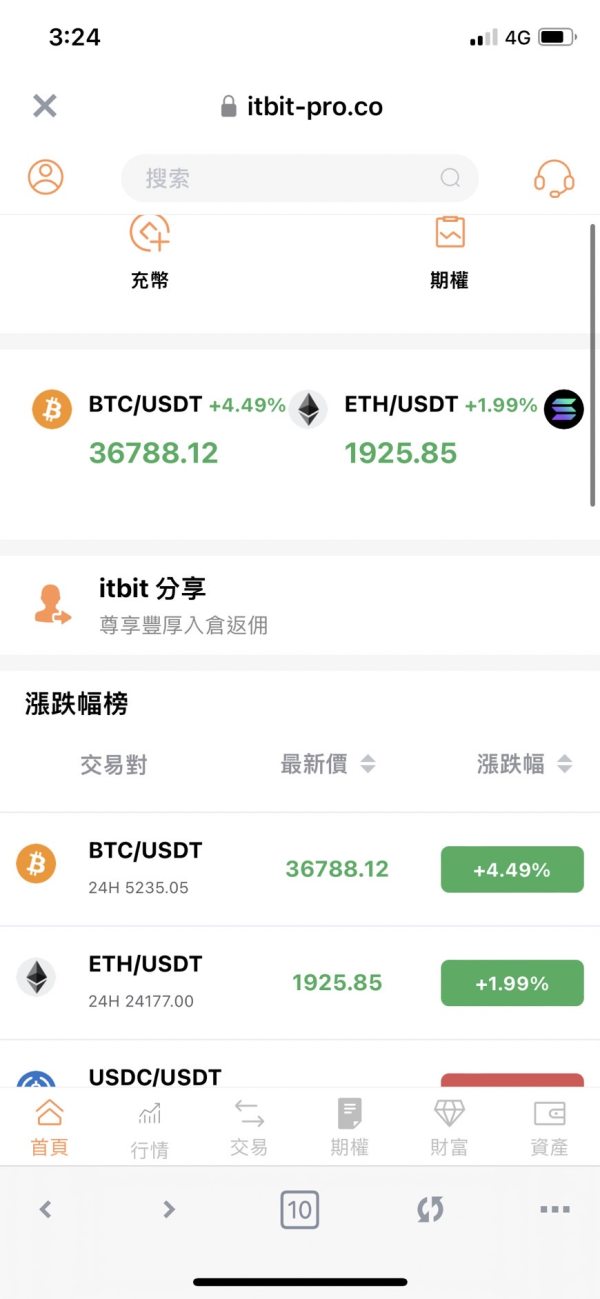Open itbit 分享 referral banner
Screen dimensions: 600x1299
300,605
